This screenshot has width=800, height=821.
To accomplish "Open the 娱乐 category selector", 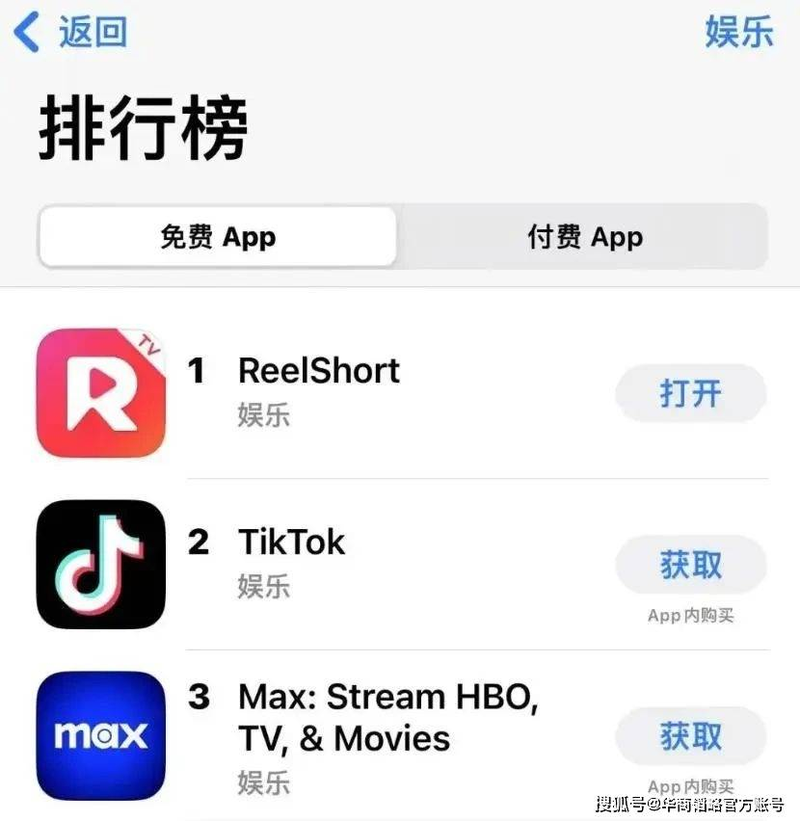I will [x=739, y=31].
